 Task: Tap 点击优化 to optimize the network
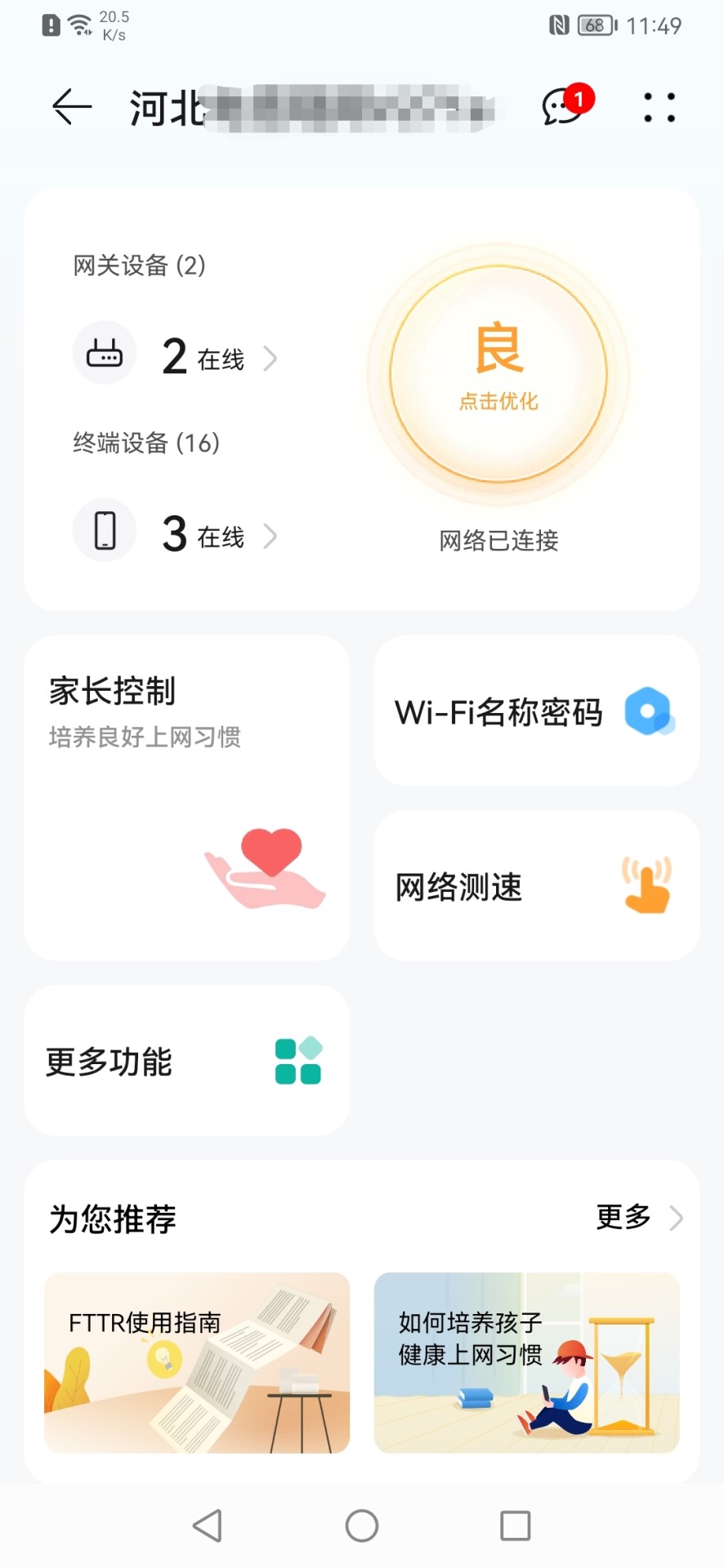[x=498, y=402]
